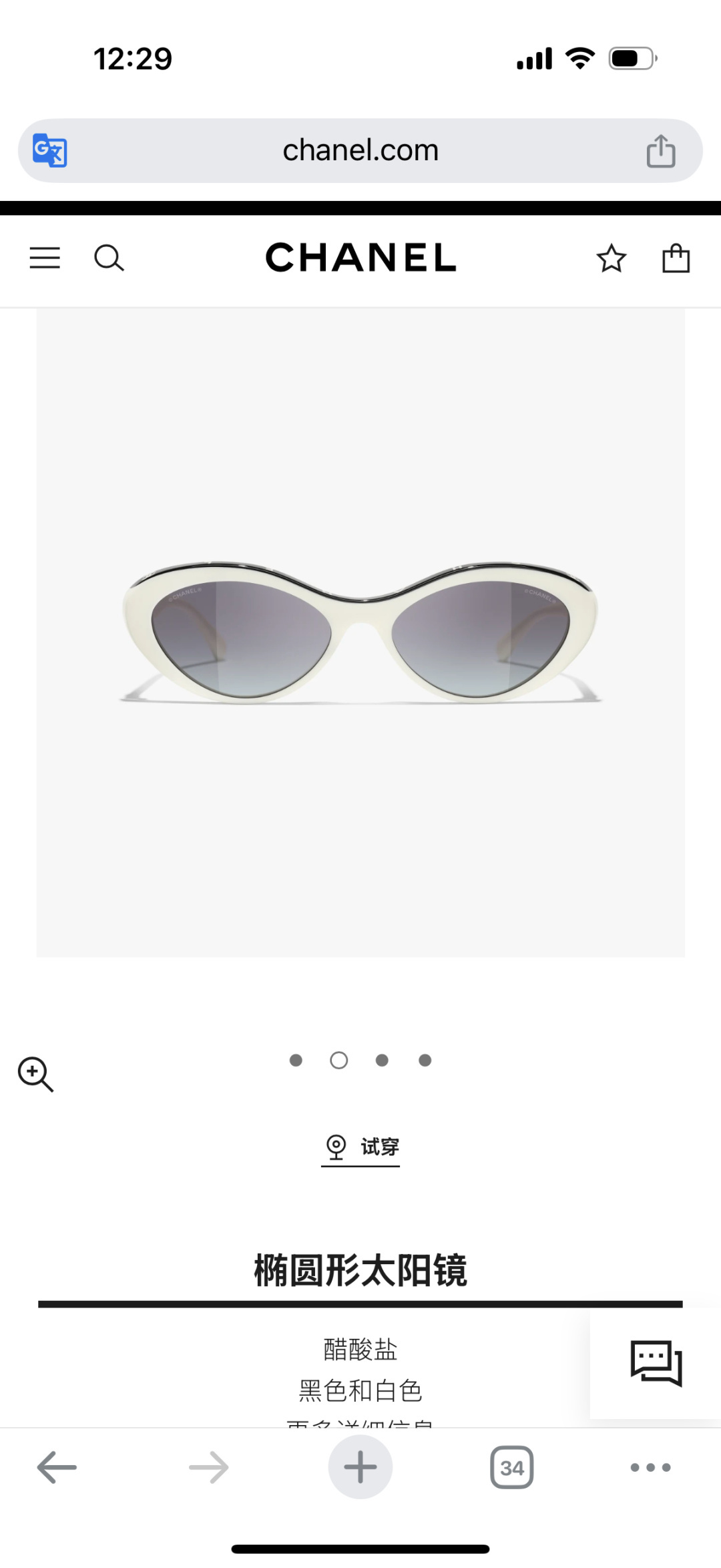Go to the CHANEL homepage via logo

pyautogui.click(x=360, y=258)
